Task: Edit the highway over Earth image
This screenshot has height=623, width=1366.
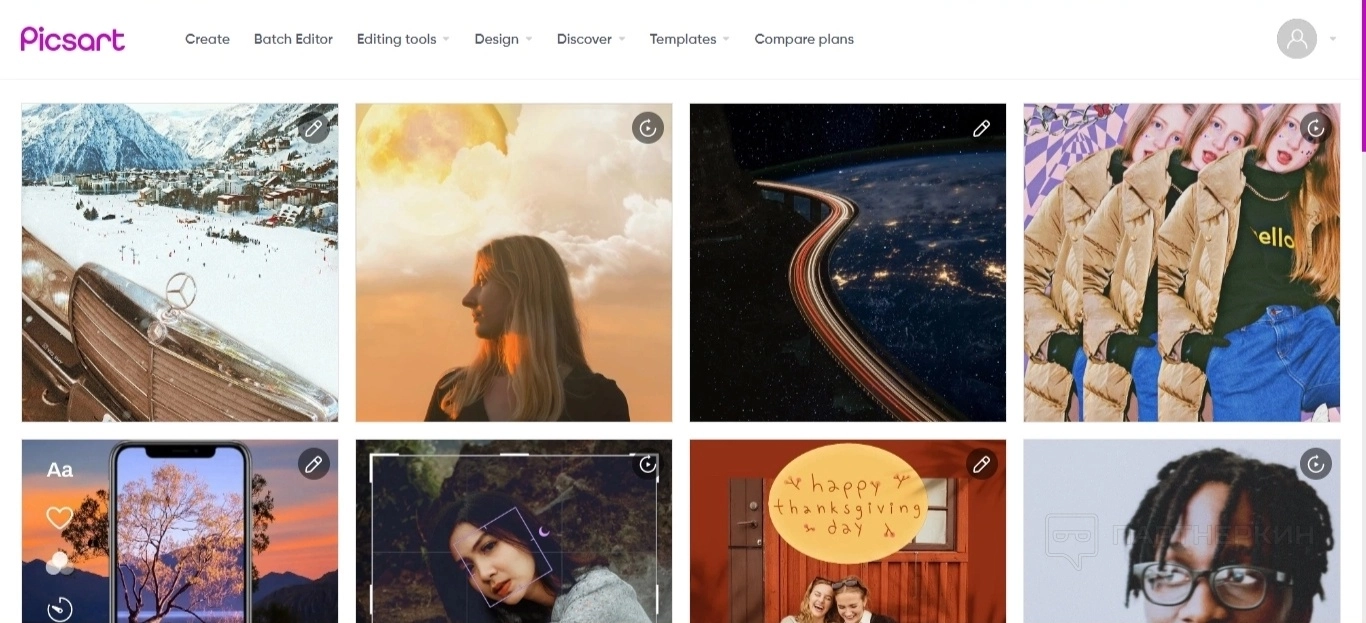Action: (982, 128)
